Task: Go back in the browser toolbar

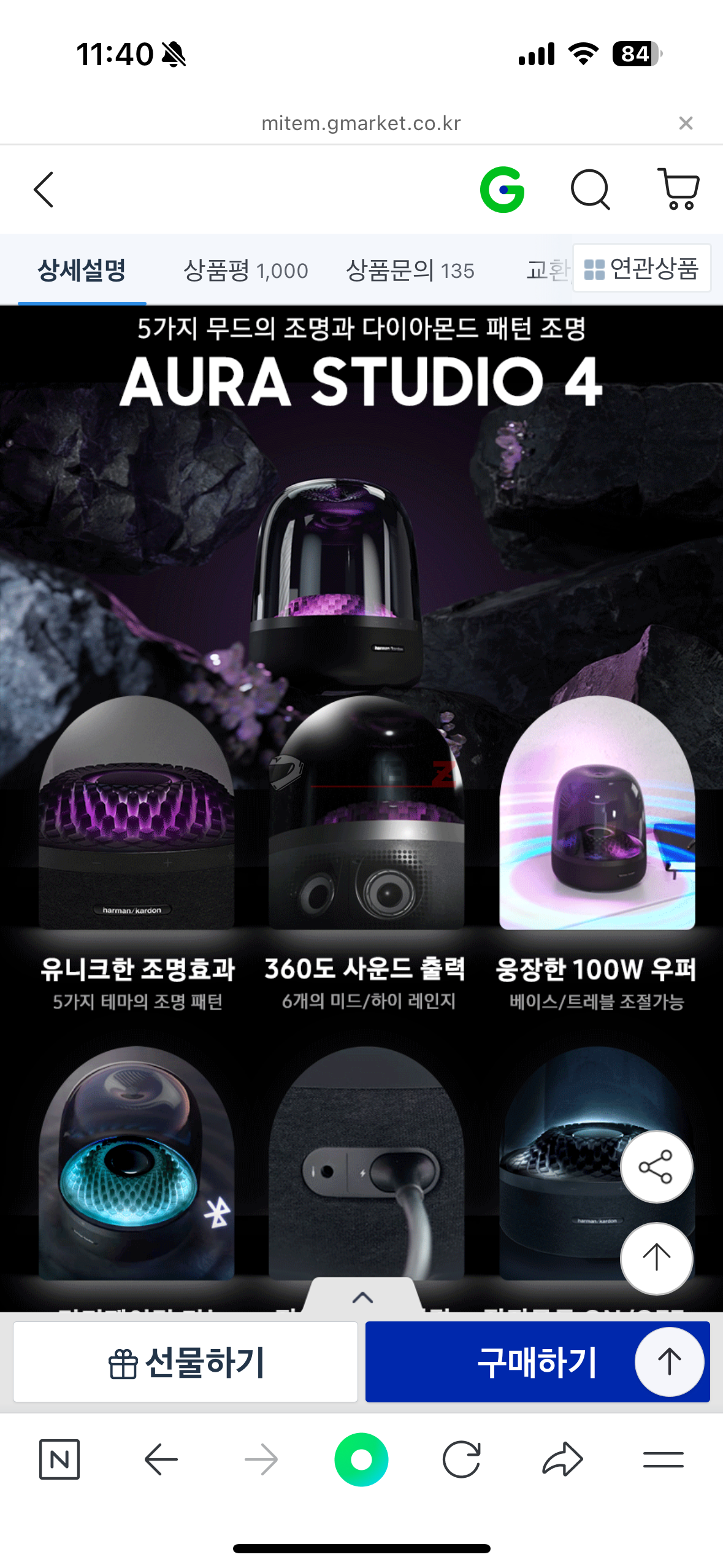Action: point(161,1459)
